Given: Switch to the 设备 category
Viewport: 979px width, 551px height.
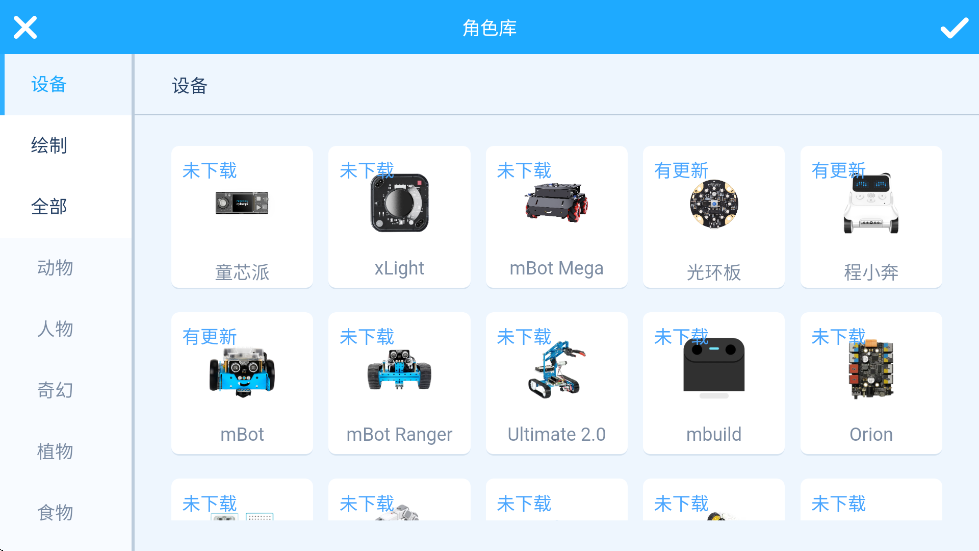Looking at the screenshot, I should (x=49, y=85).
